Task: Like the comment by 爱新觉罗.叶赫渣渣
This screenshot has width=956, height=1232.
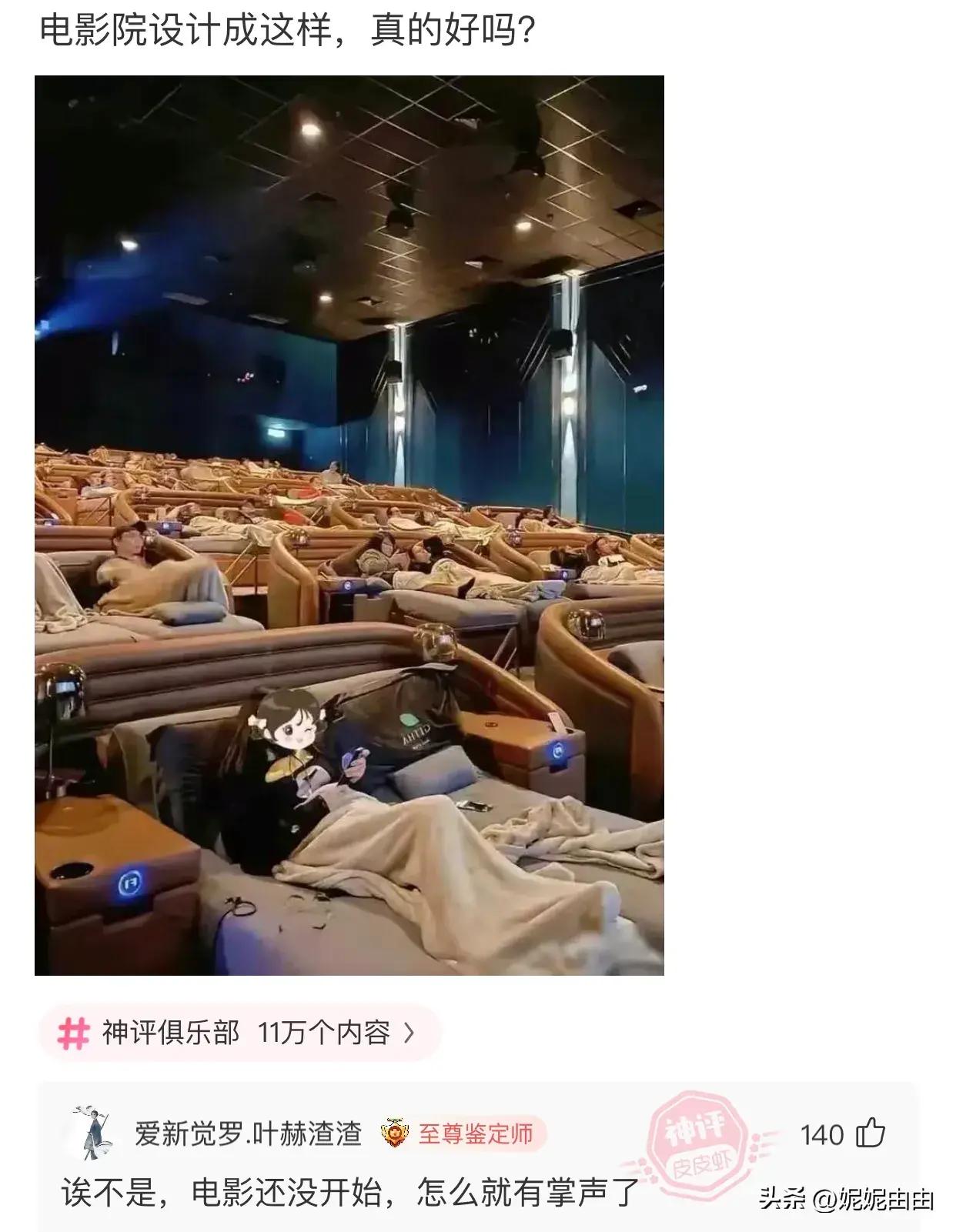Action: 871,1134
